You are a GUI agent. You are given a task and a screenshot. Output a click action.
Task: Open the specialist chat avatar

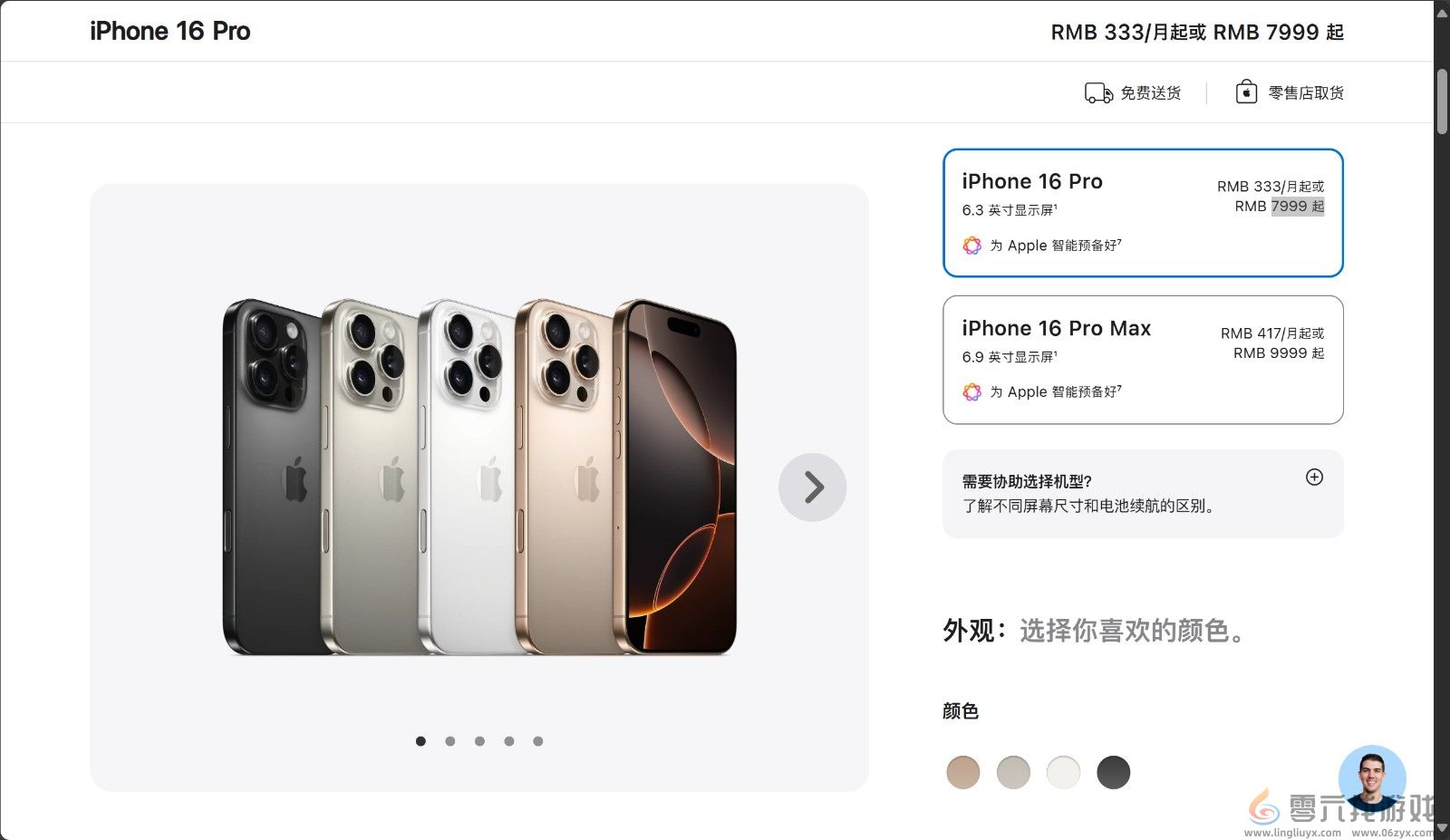pyautogui.click(x=1371, y=777)
